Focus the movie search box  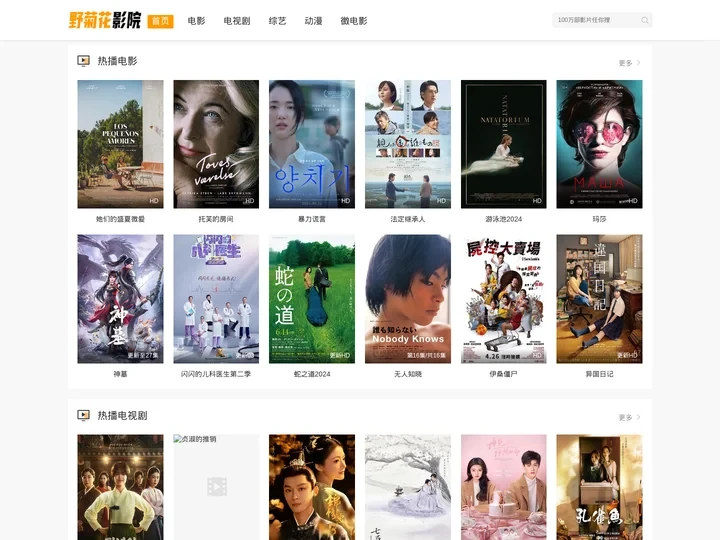coord(594,20)
